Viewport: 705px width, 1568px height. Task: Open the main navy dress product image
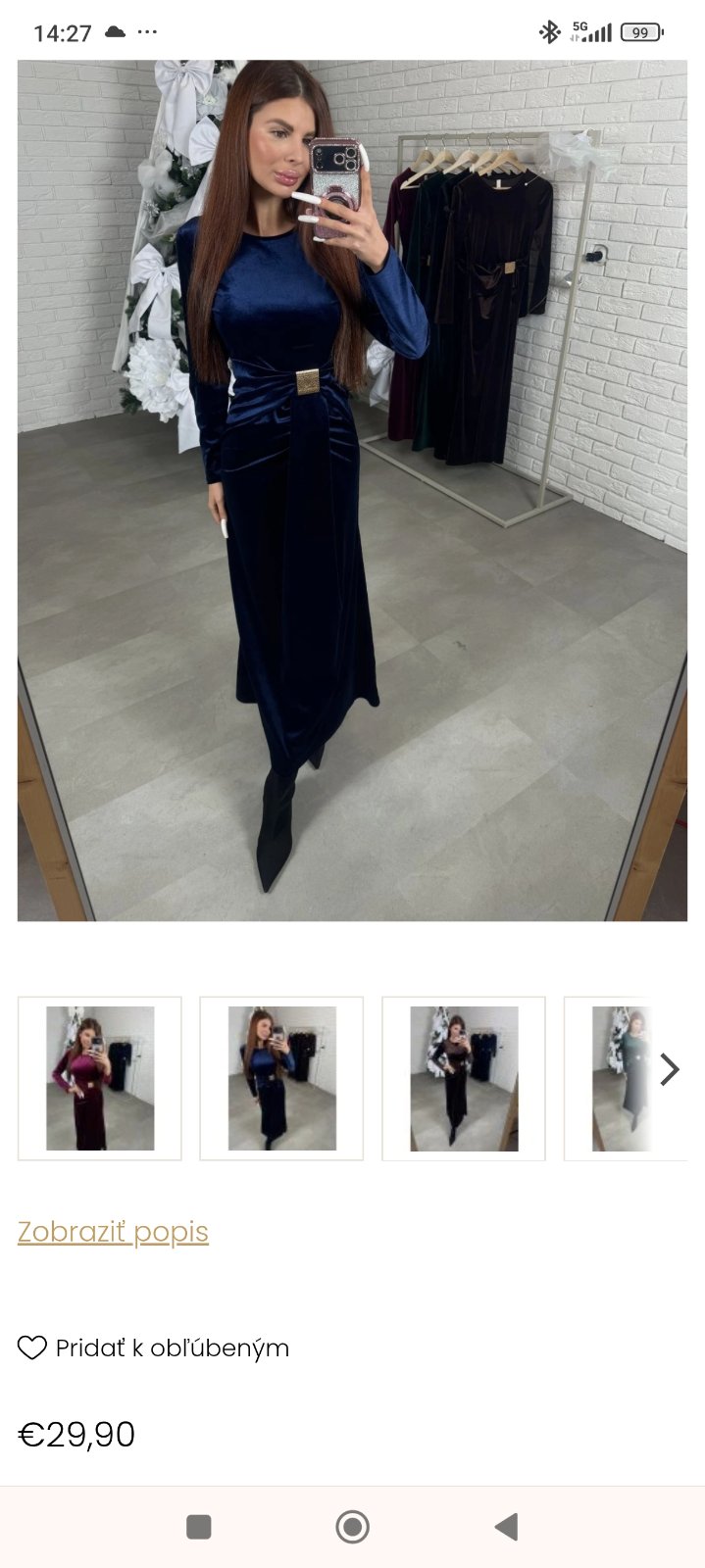[x=352, y=490]
